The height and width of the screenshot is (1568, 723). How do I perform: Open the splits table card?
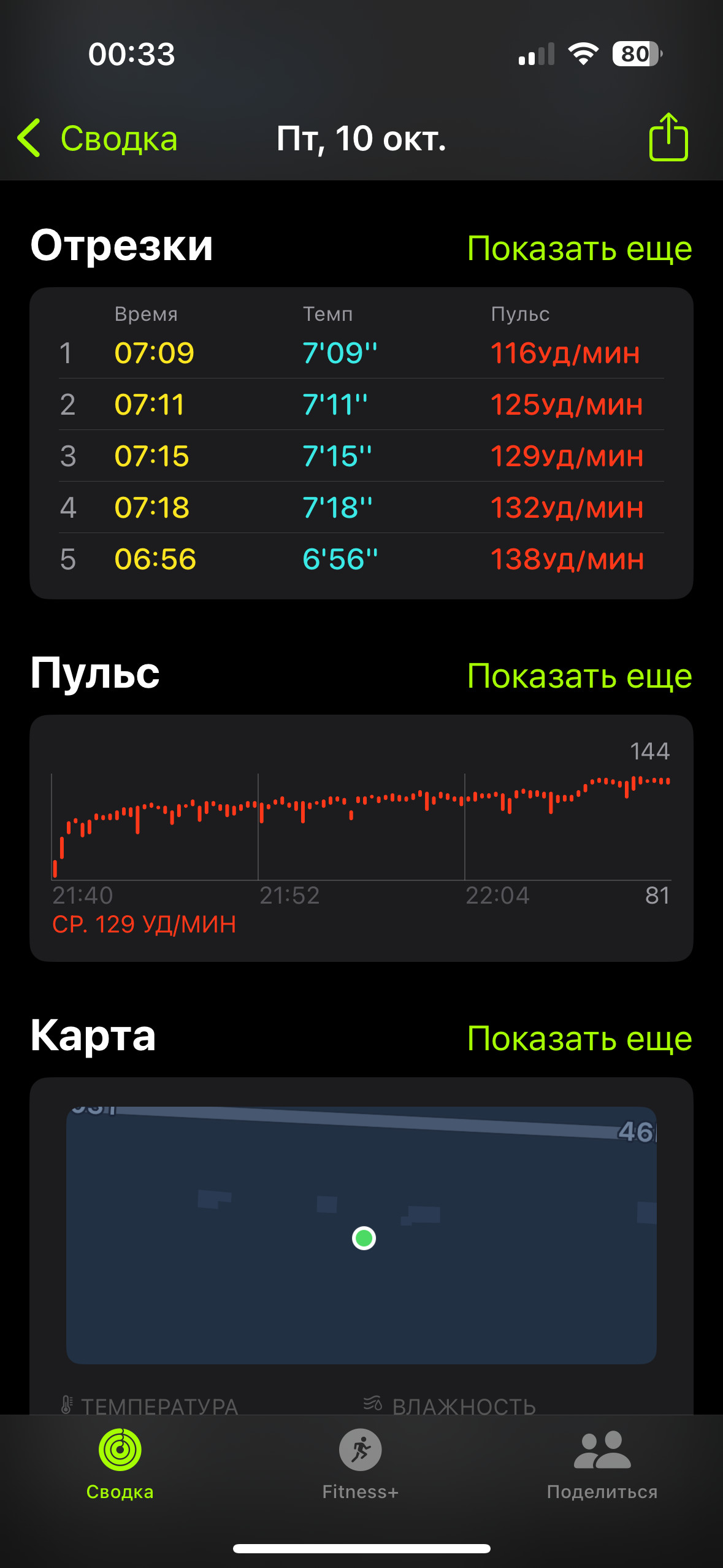(x=361, y=443)
